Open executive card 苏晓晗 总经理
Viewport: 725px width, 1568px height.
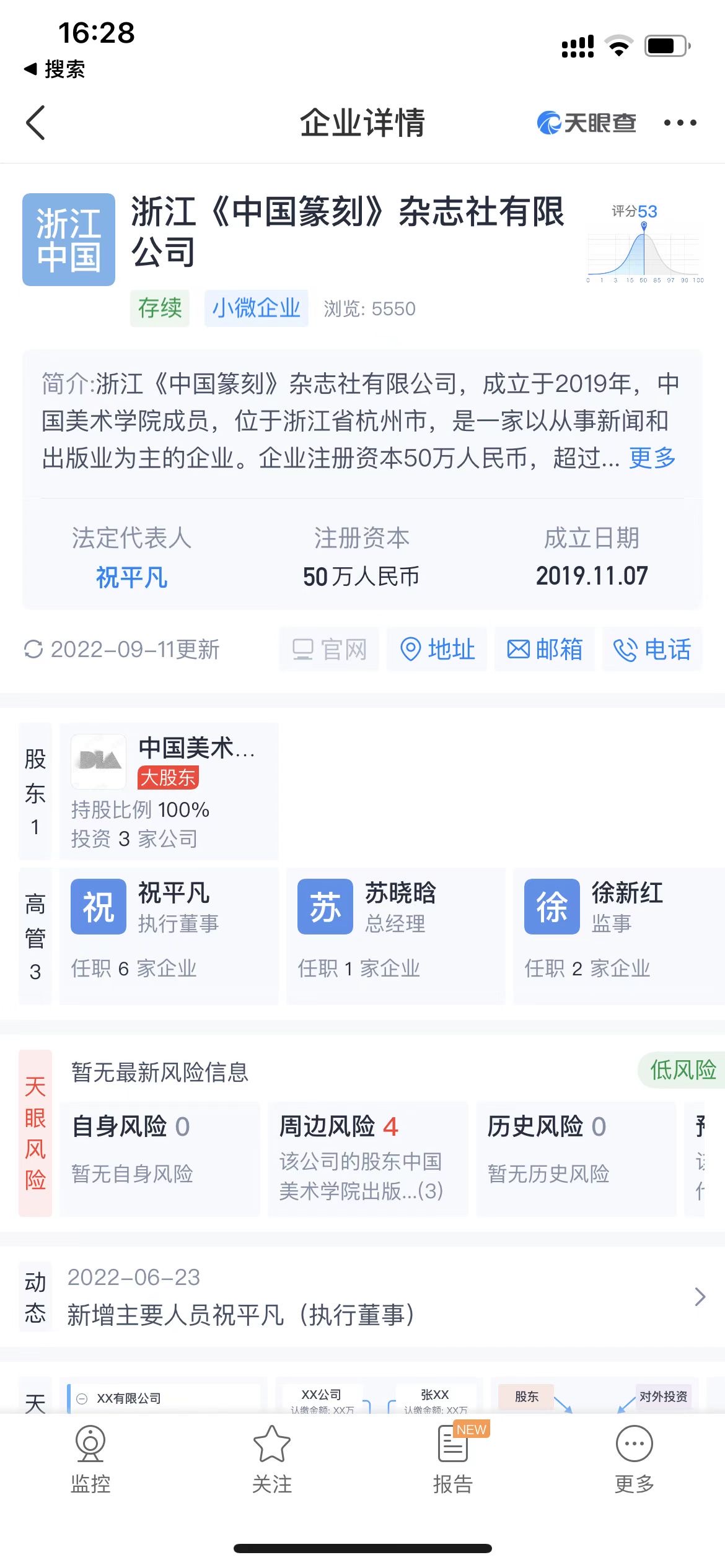pyautogui.click(x=396, y=936)
